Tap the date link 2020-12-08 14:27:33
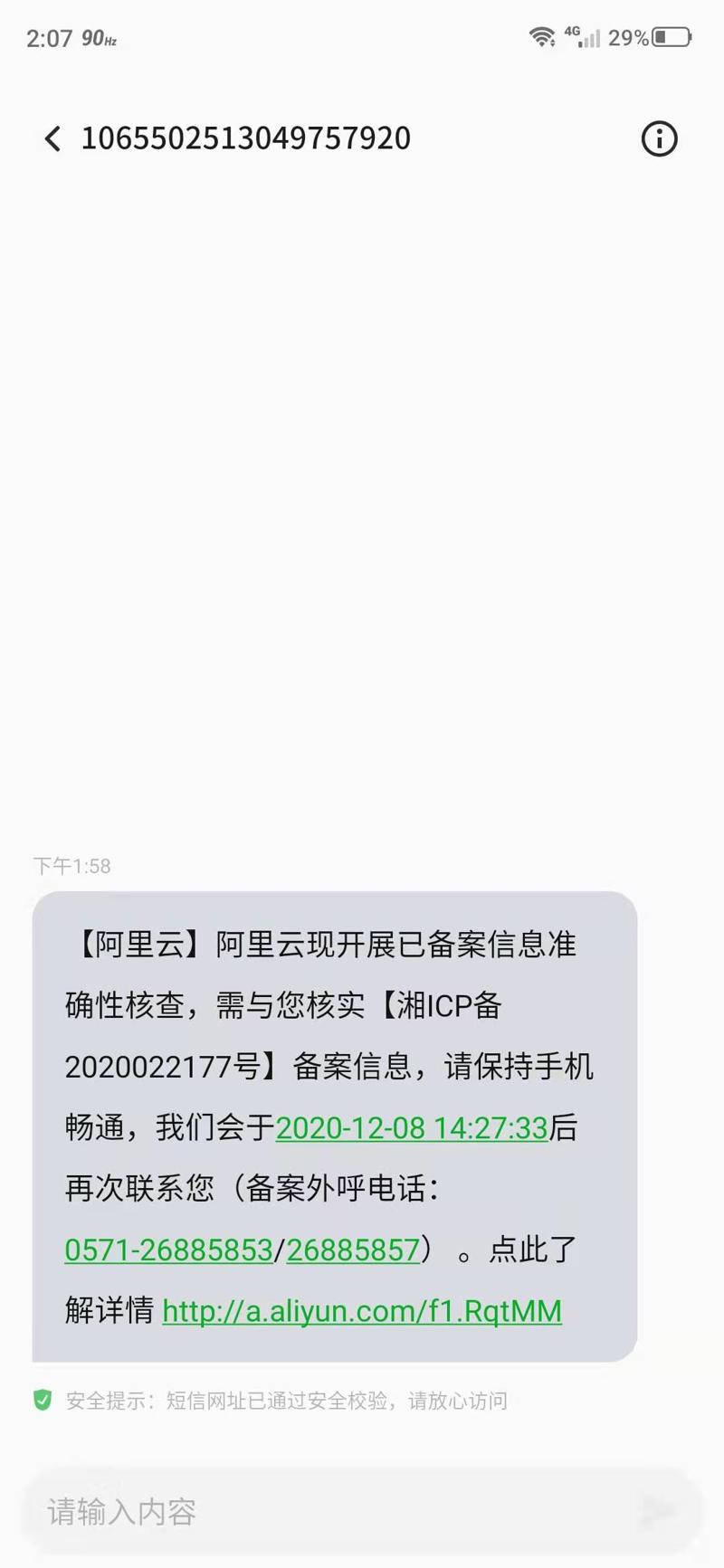 [412, 1128]
